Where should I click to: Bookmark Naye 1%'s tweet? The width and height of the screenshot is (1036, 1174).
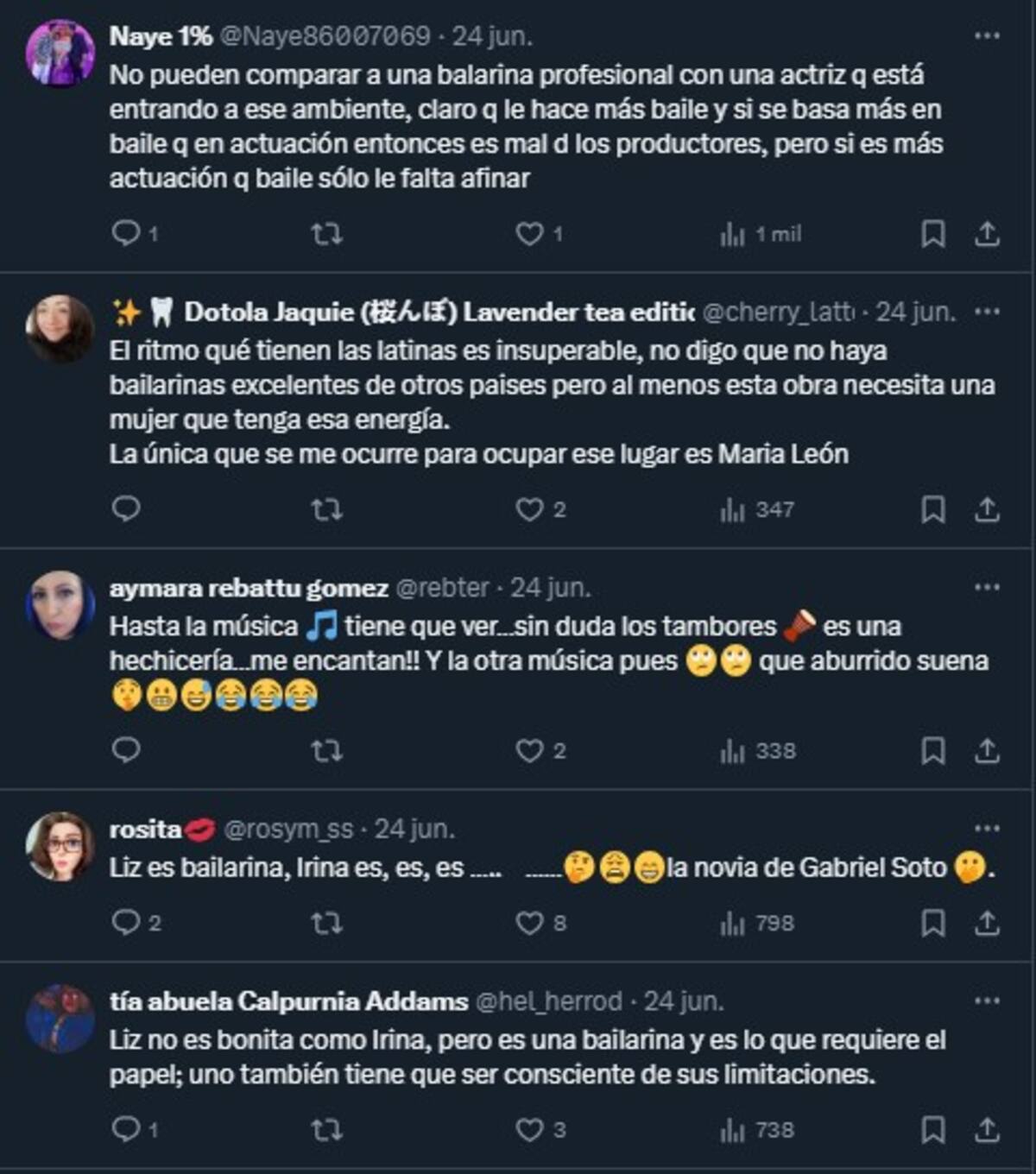pyautogui.click(x=932, y=233)
